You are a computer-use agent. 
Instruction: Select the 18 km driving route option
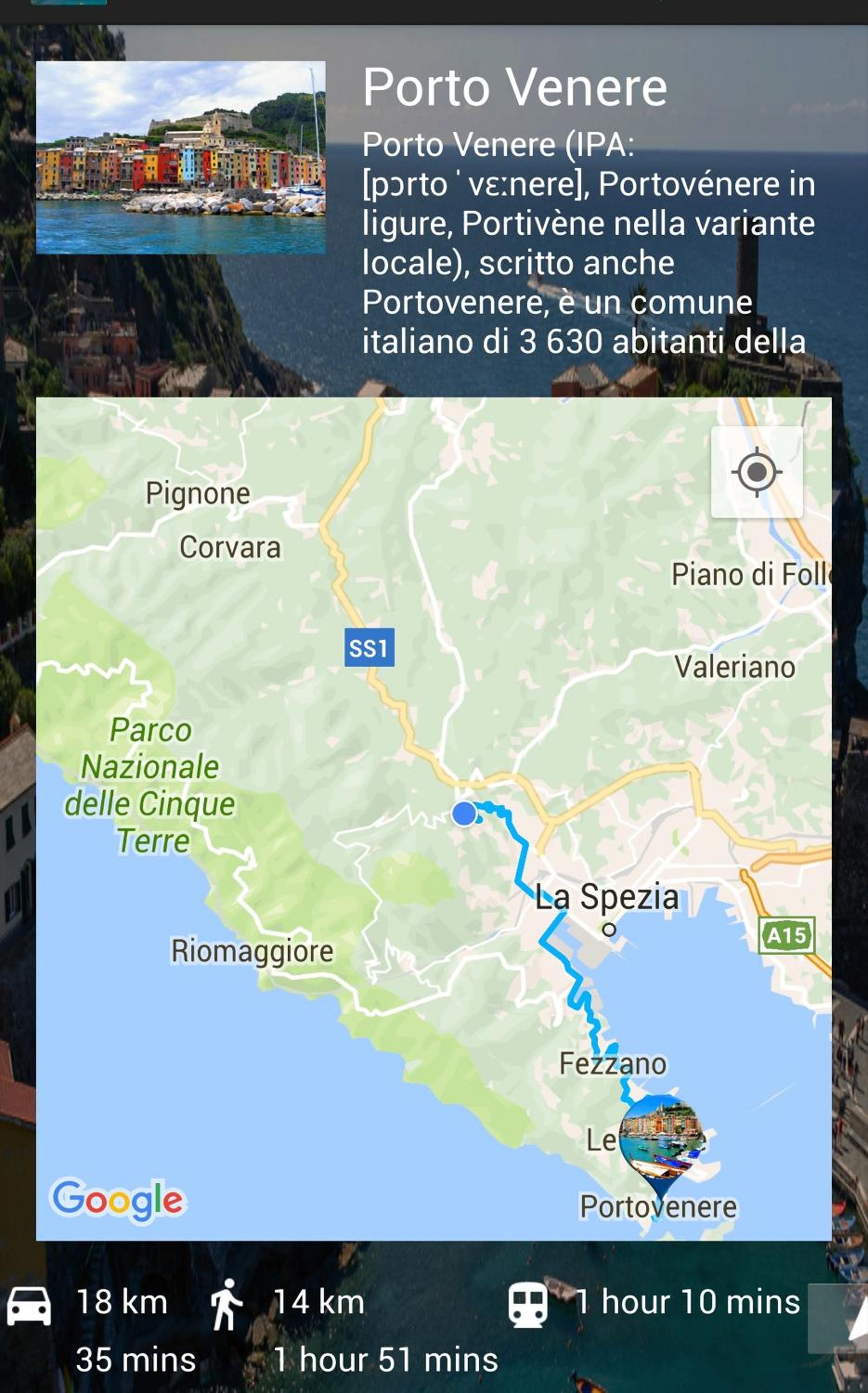click(x=102, y=1330)
